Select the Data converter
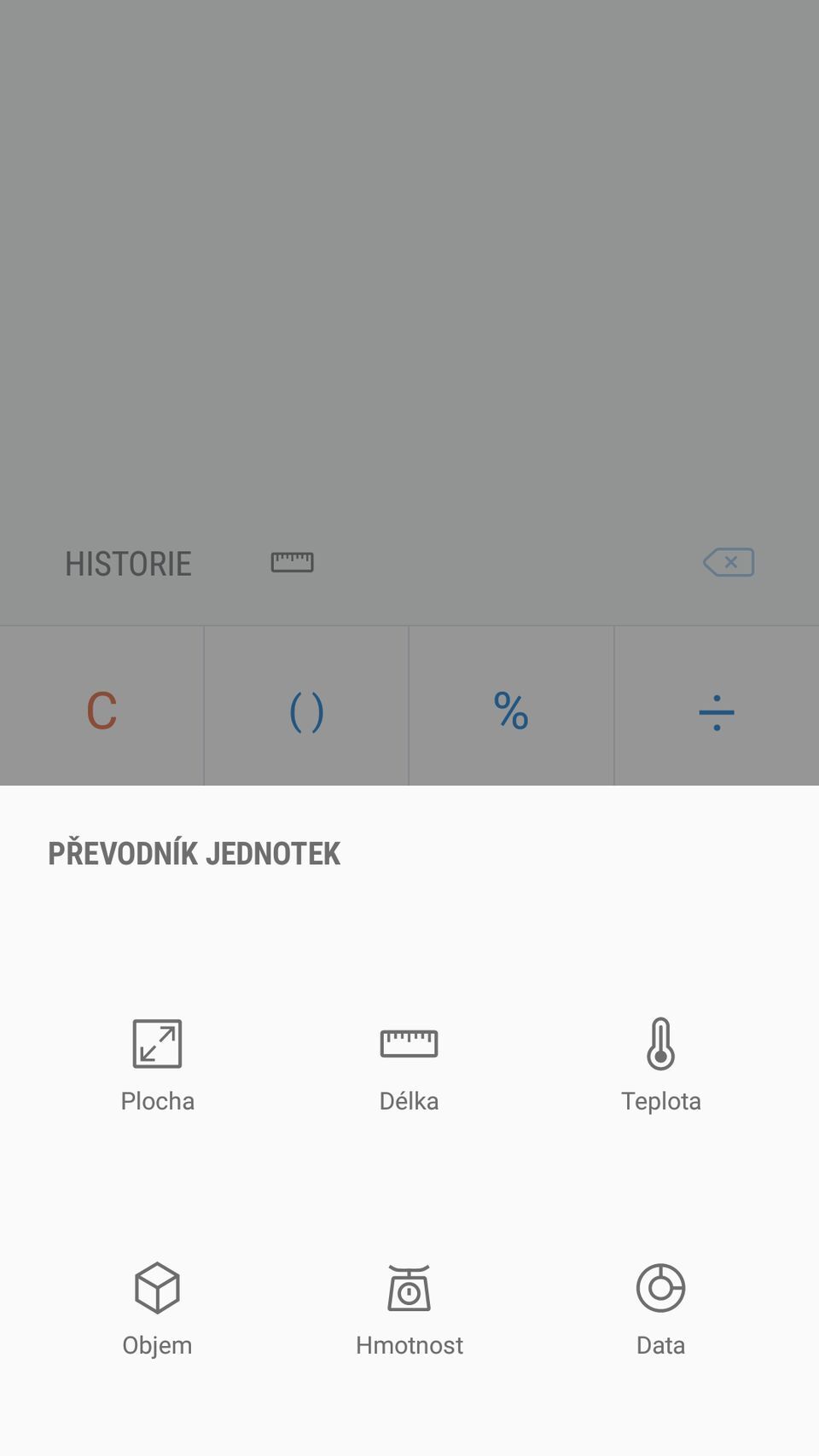 click(x=661, y=1309)
